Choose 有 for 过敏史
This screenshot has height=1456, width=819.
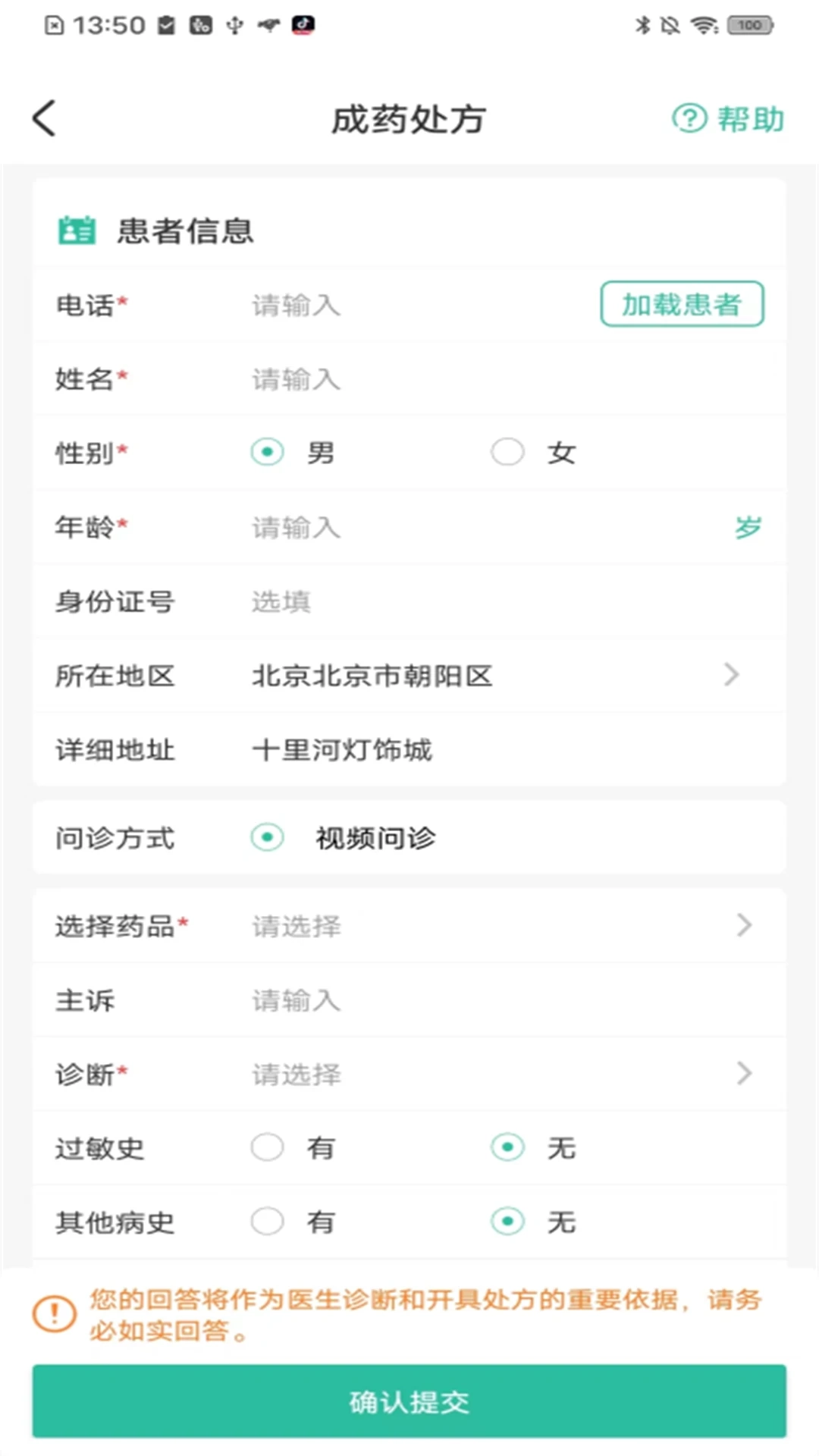267,1148
